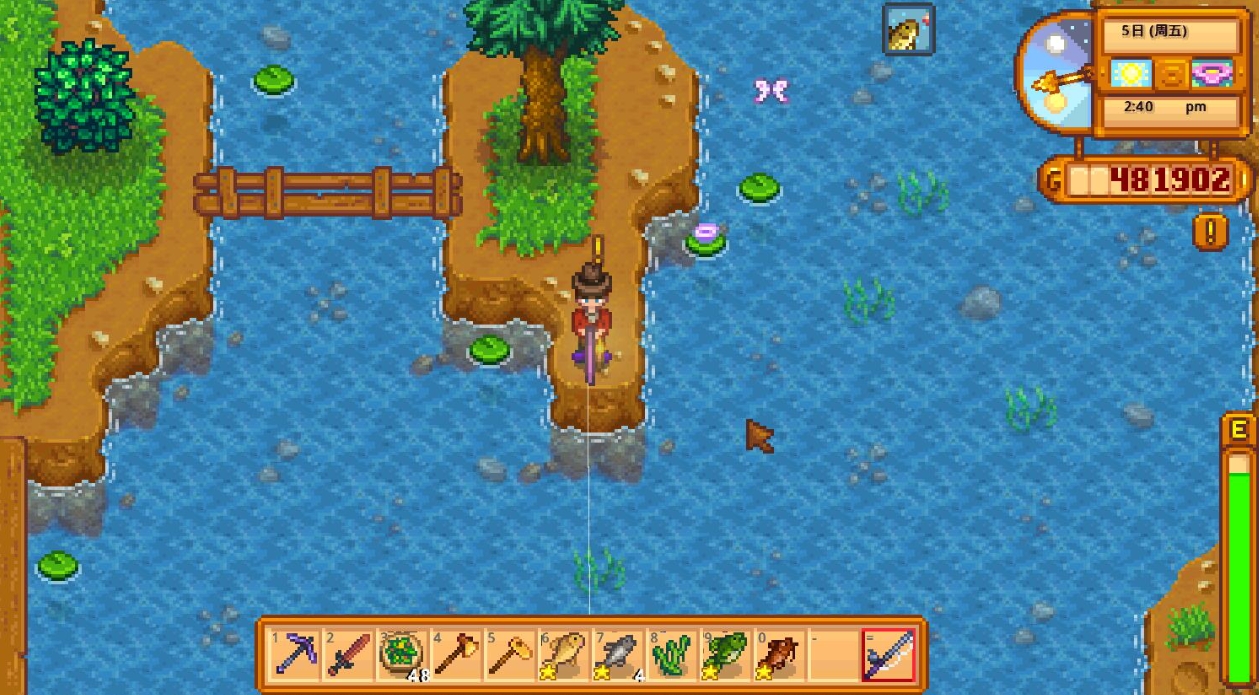Equip the sword in slot 2

point(350,655)
